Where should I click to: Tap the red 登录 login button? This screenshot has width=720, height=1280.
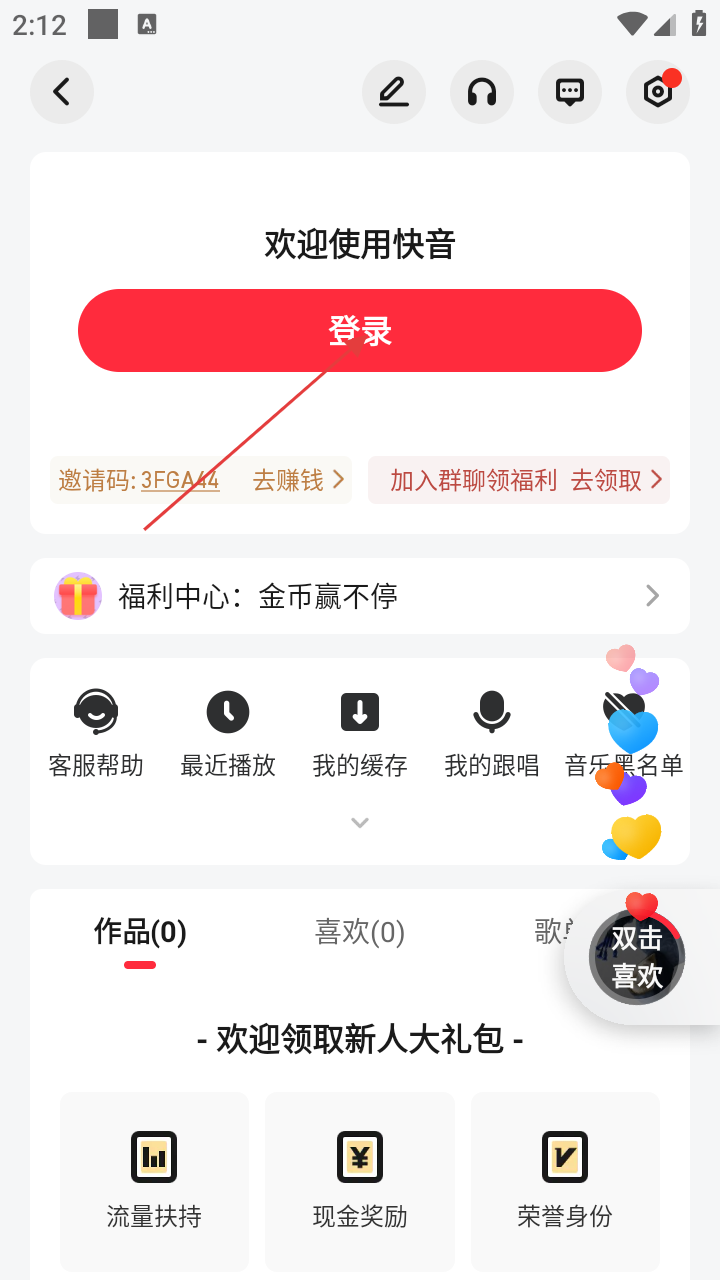360,330
